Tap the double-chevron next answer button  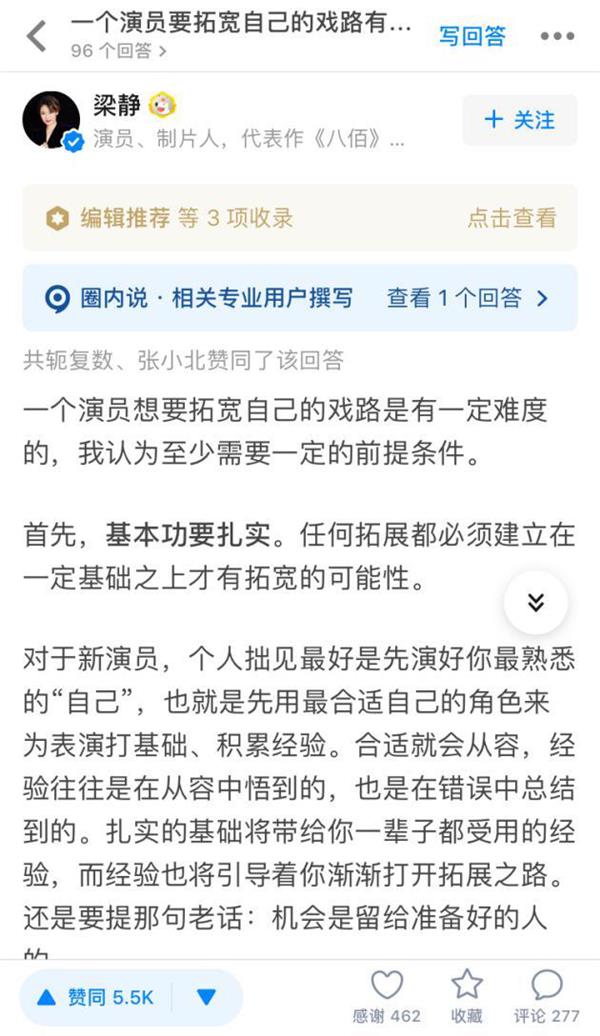pos(536,602)
